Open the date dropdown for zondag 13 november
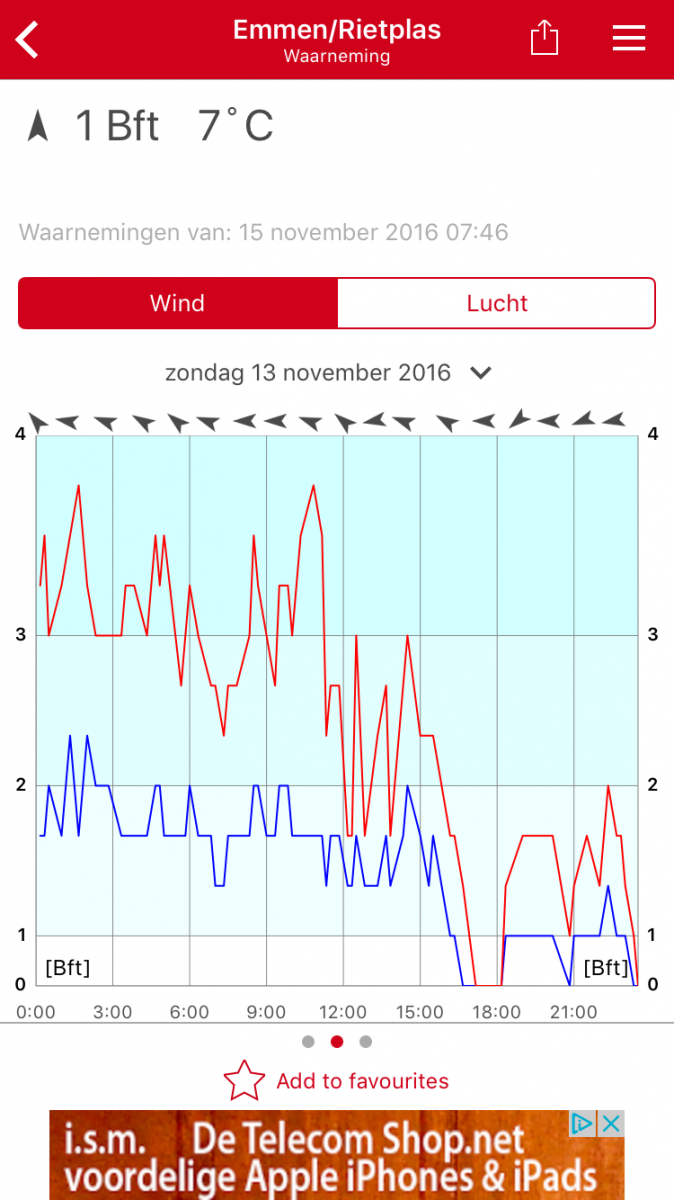This screenshot has width=674, height=1200. [328, 373]
